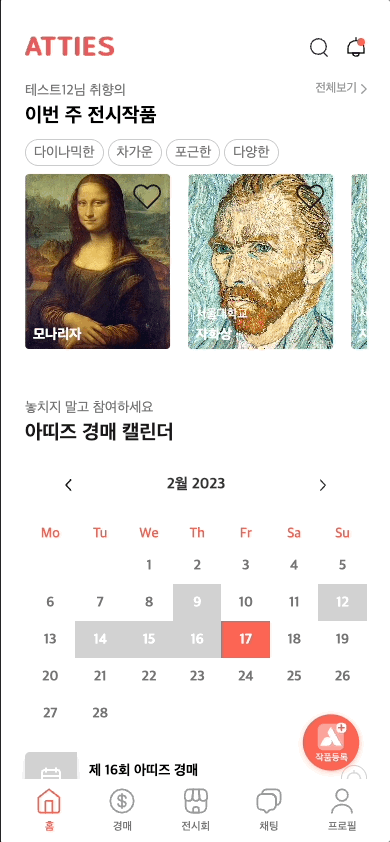Choose the 포근한 chip
Viewport: 390px width, 842px height.
pyautogui.click(x=193, y=153)
